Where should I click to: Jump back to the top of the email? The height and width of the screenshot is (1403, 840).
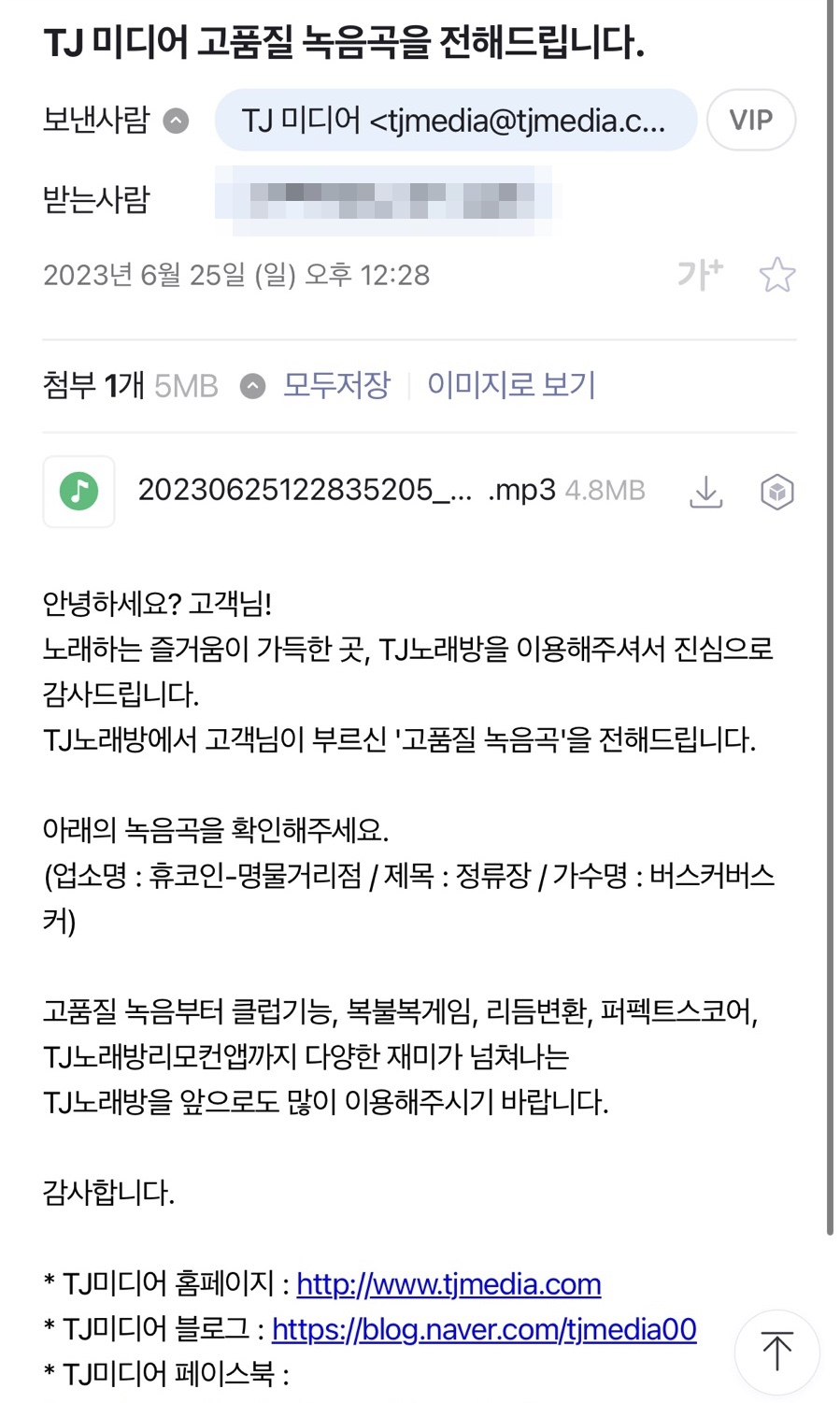(776, 1351)
